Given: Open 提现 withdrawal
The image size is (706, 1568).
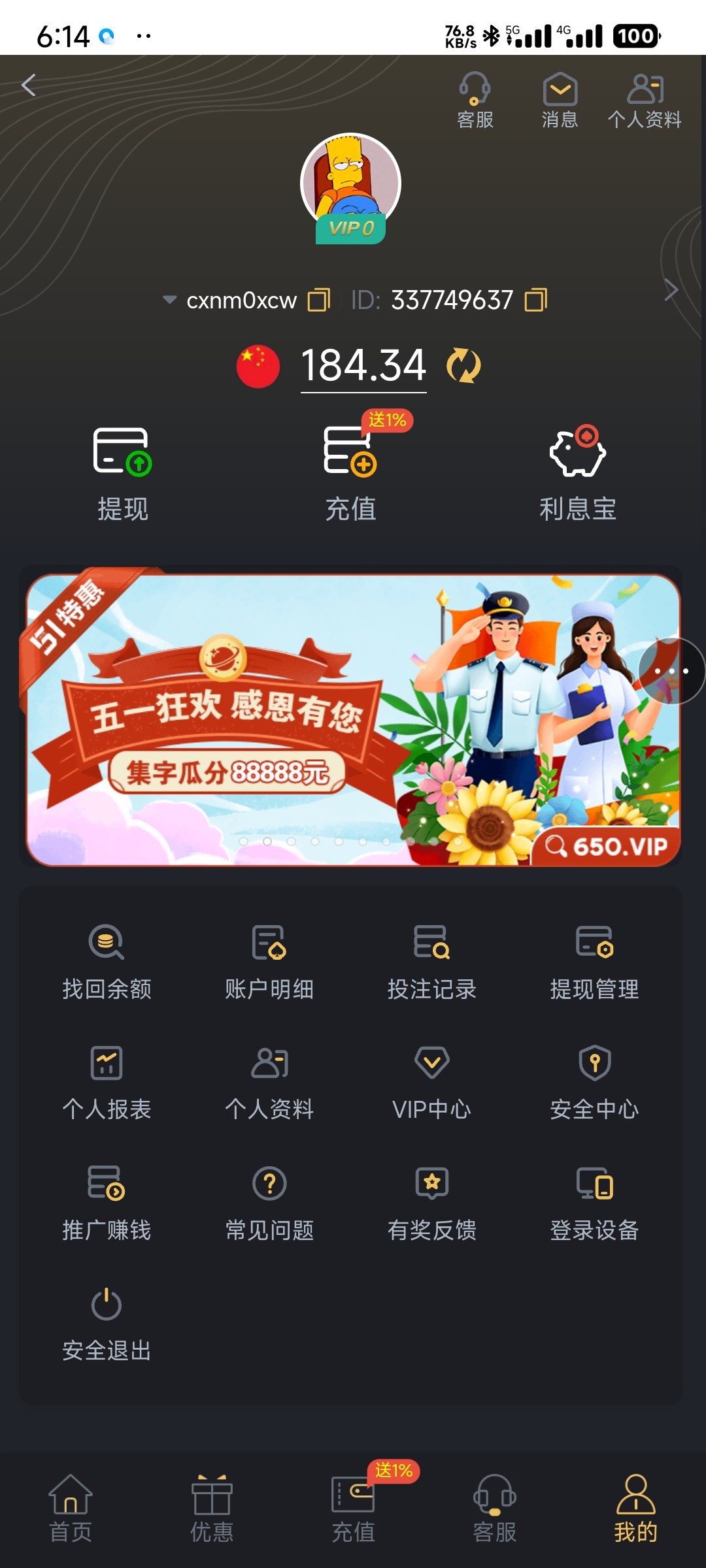Looking at the screenshot, I should tap(123, 473).
